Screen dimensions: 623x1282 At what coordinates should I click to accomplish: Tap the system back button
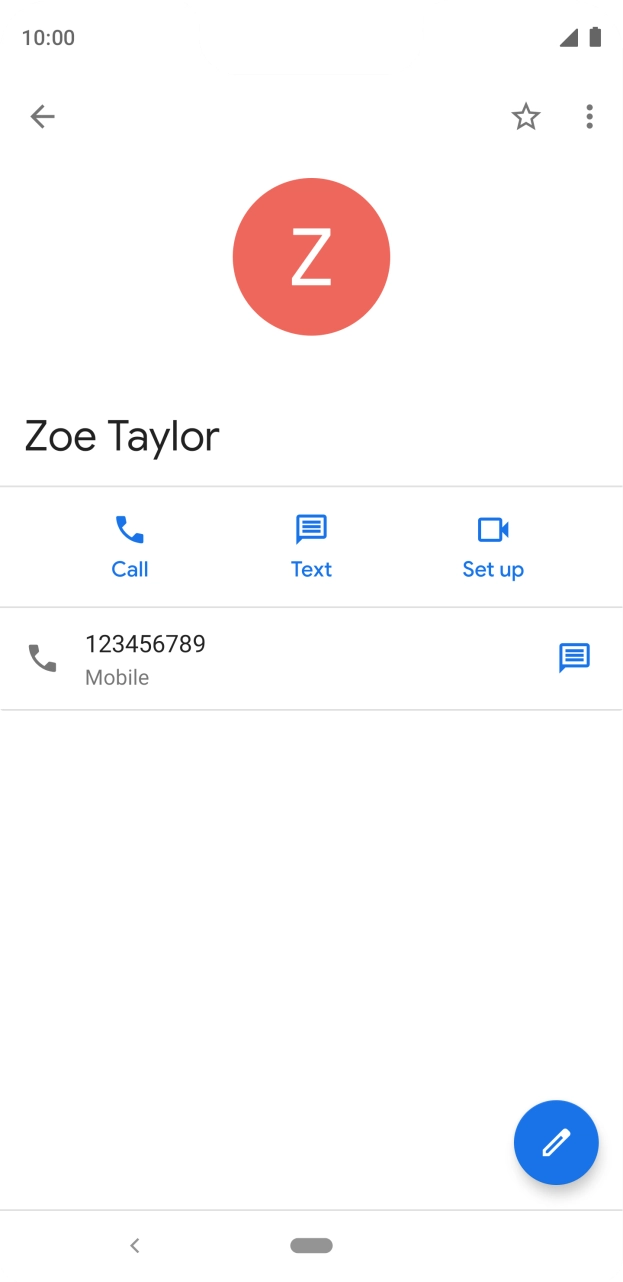[x=135, y=1246]
